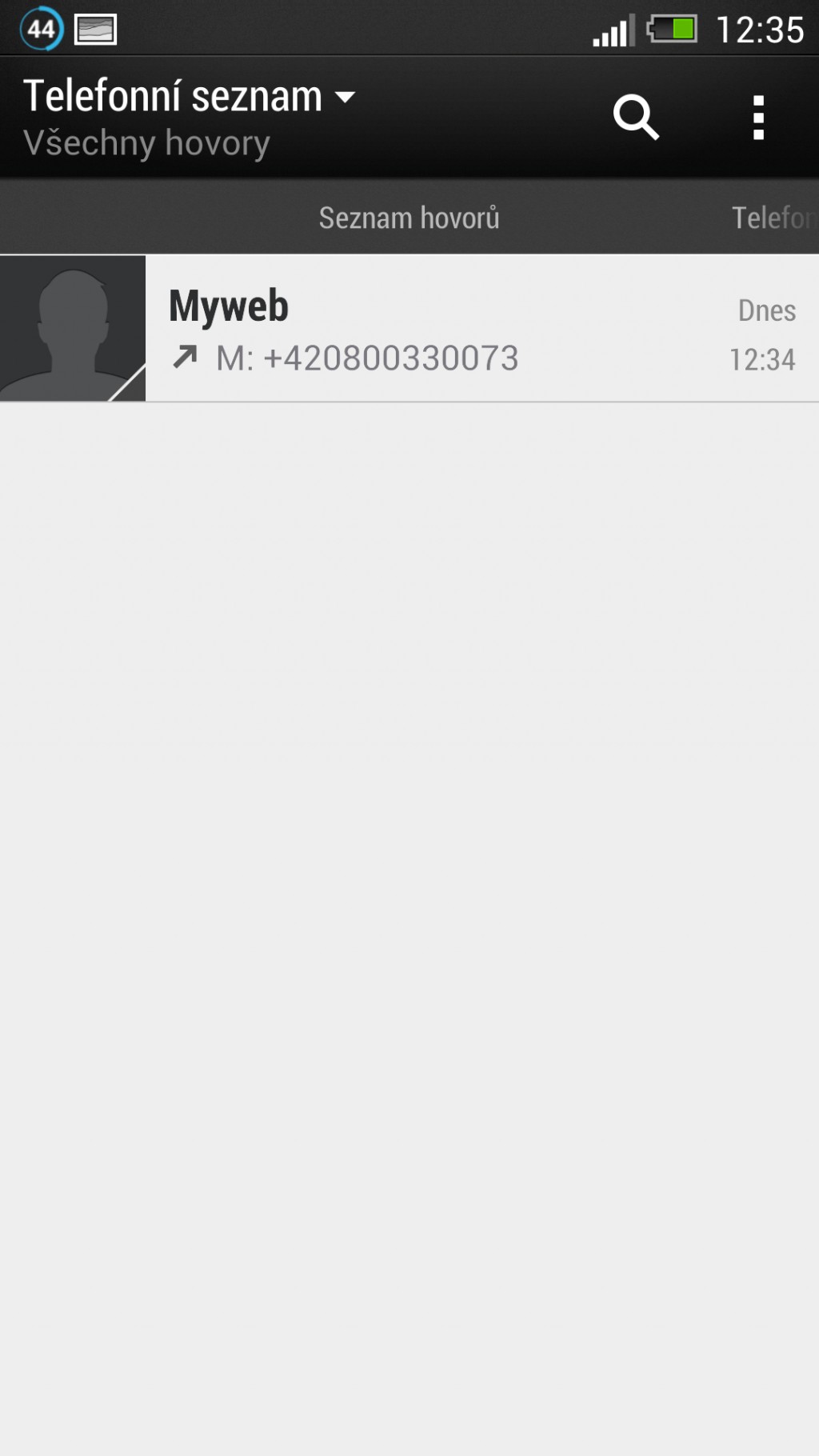Screen dimensions: 819x1456
Task: Select the Seznam hovorů tab
Action: [409, 218]
